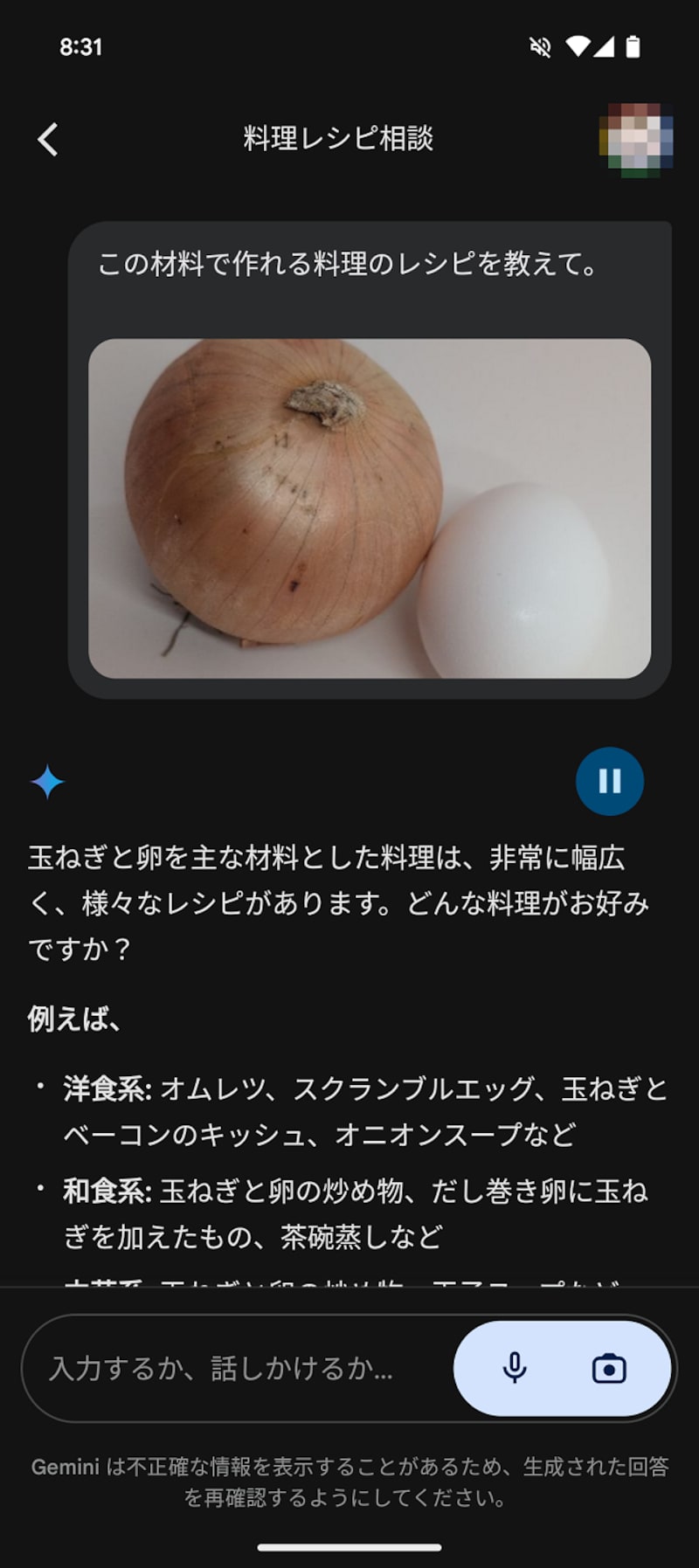This screenshot has width=699, height=1568.
Task: Pause the response read-aloud
Action: pos(609,781)
